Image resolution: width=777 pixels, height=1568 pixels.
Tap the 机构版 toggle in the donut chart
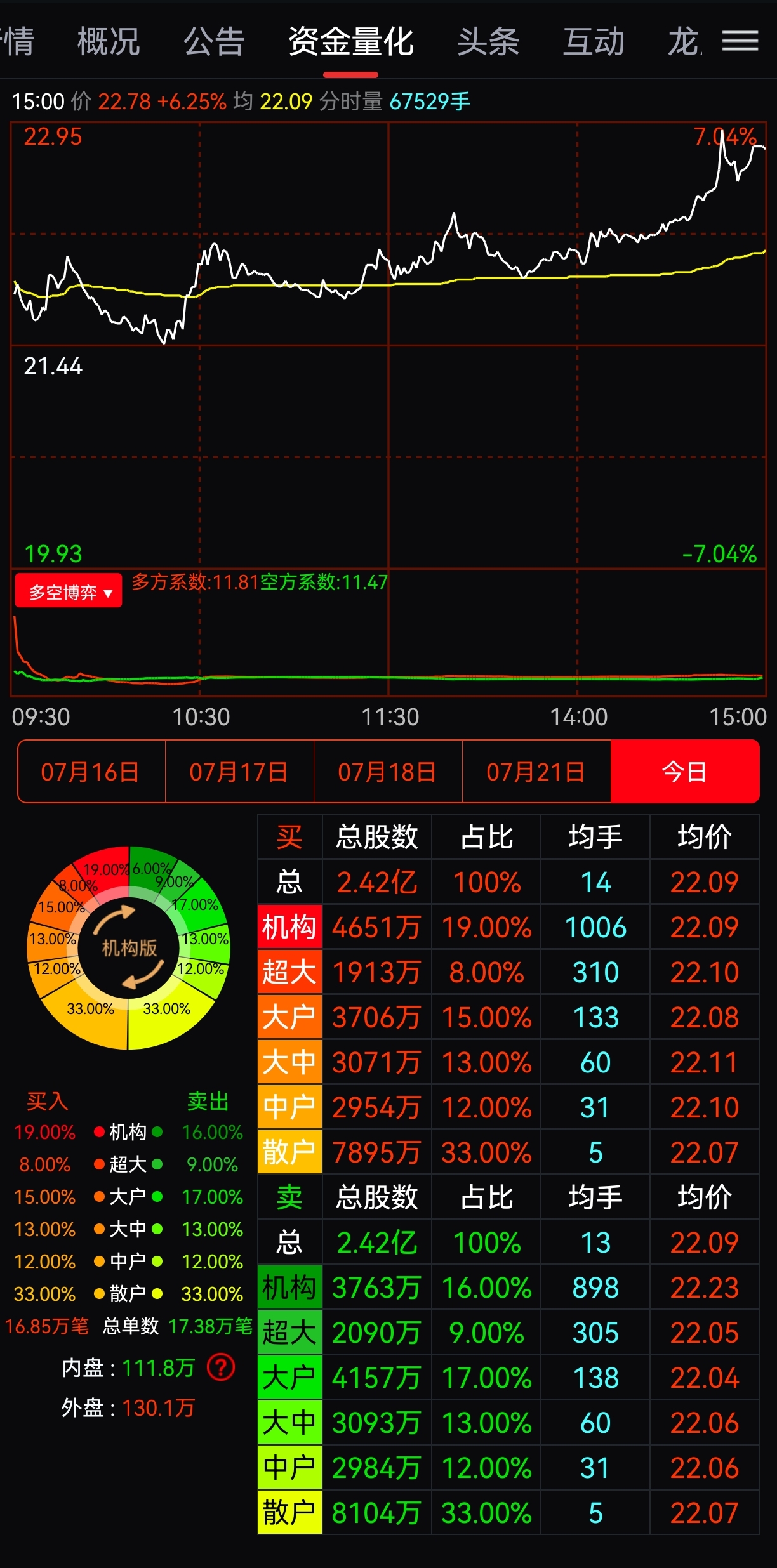pyautogui.click(x=129, y=948)
